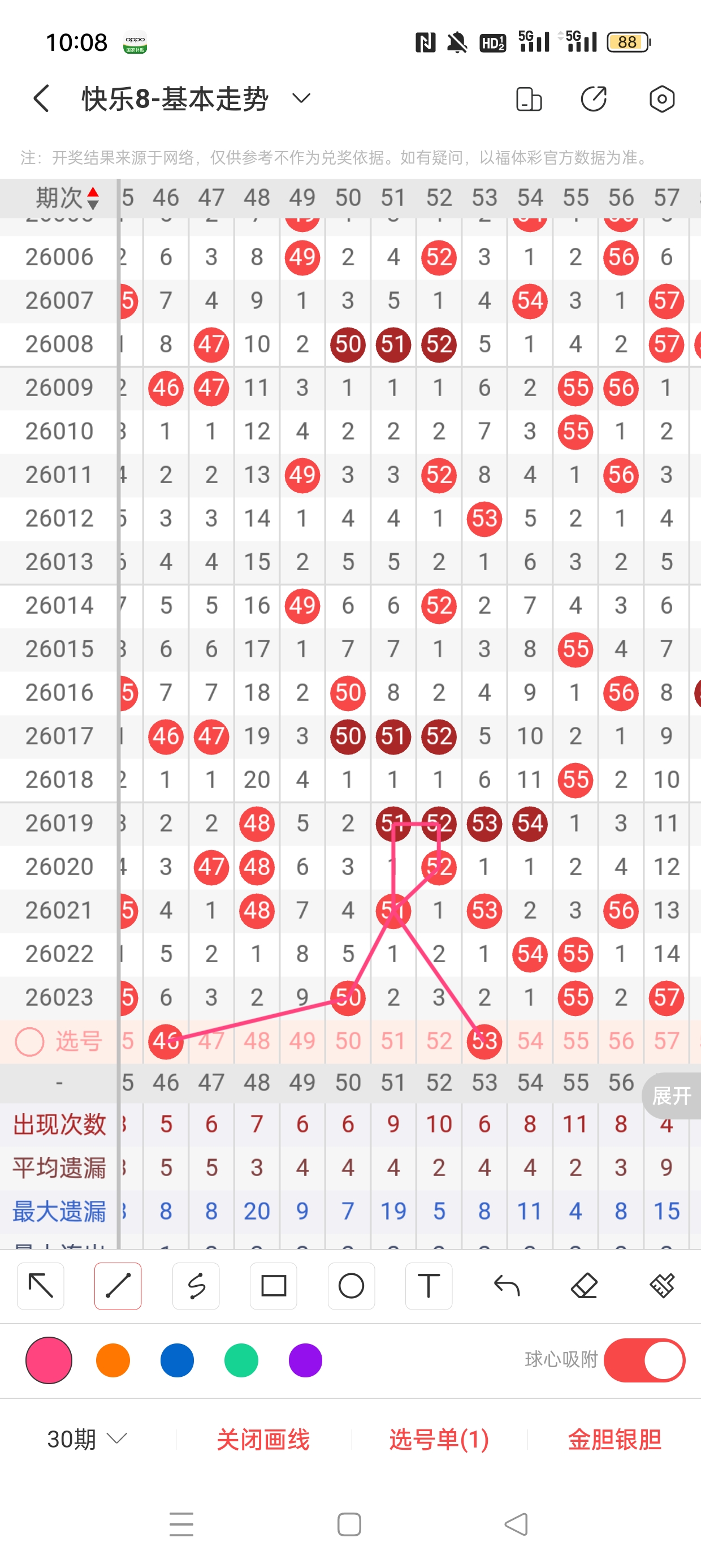Pick the circle shape tool

351,1286
